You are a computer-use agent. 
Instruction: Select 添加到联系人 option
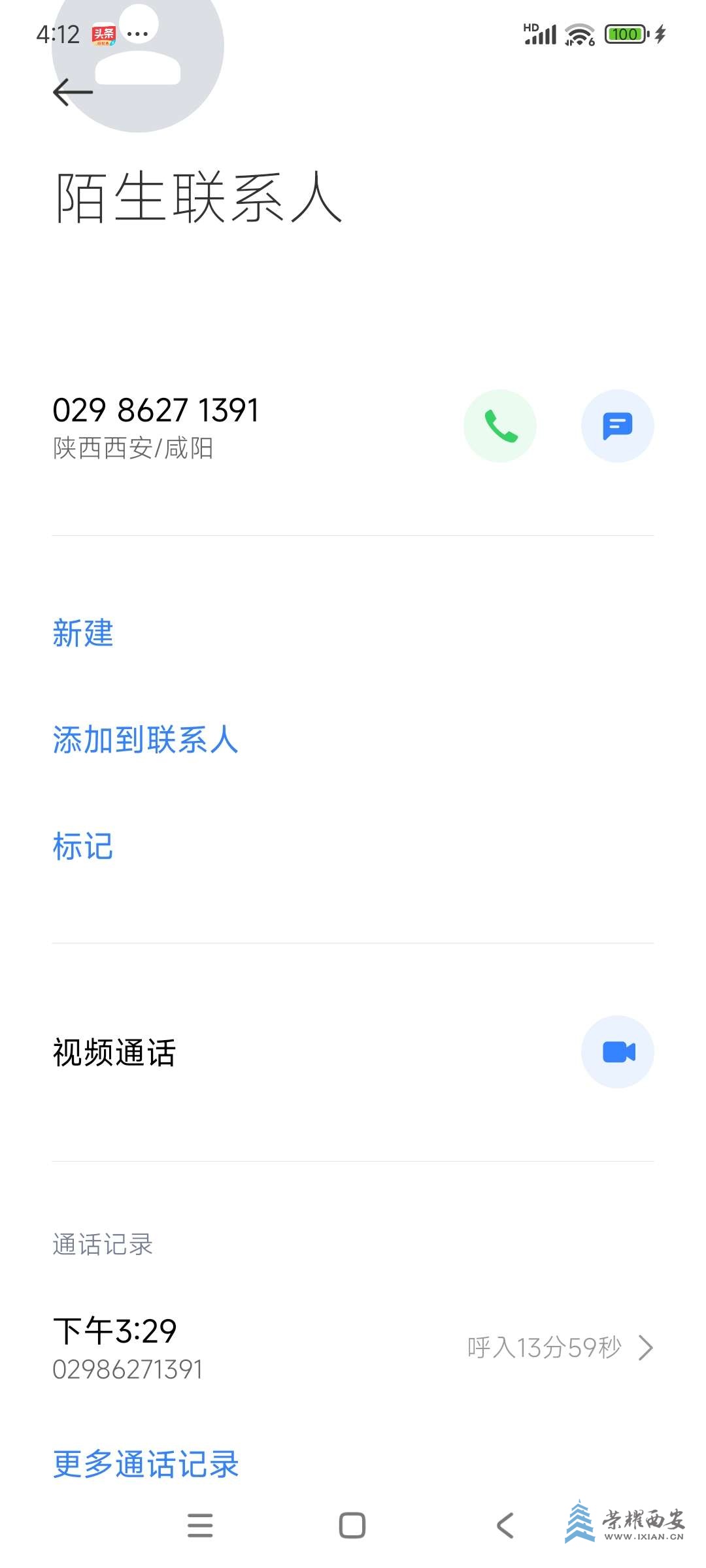pos(145,740)
